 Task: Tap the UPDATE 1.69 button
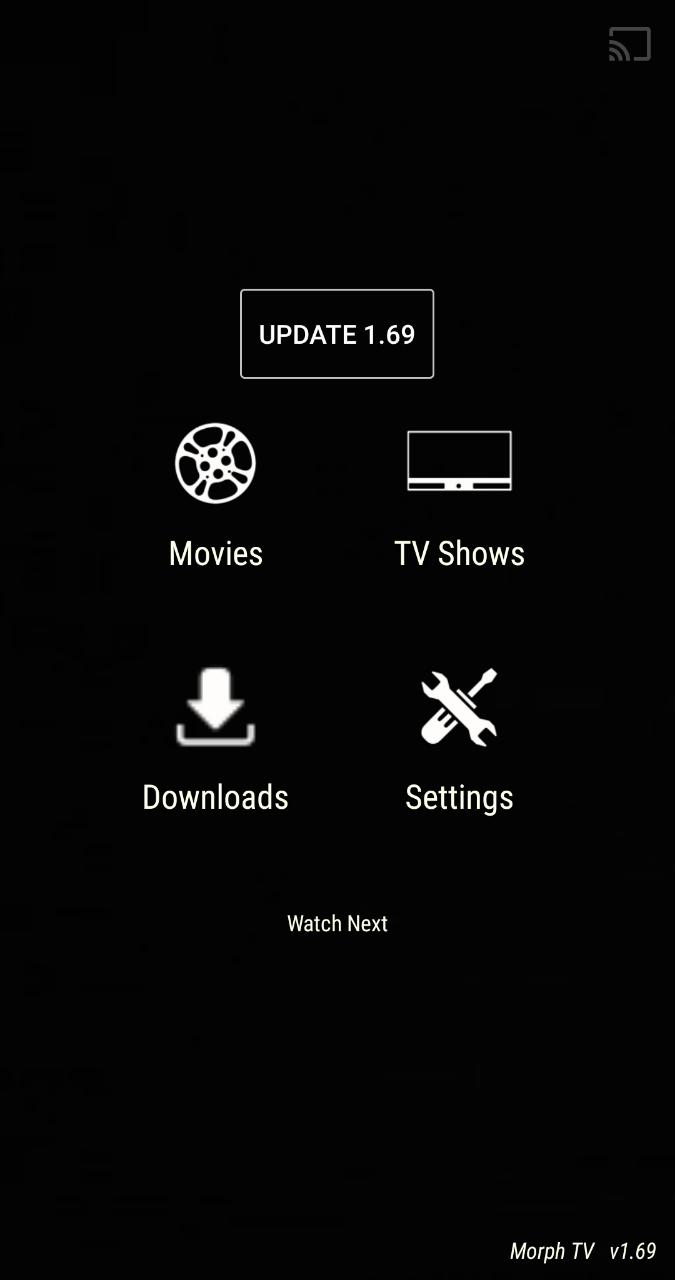337,334
